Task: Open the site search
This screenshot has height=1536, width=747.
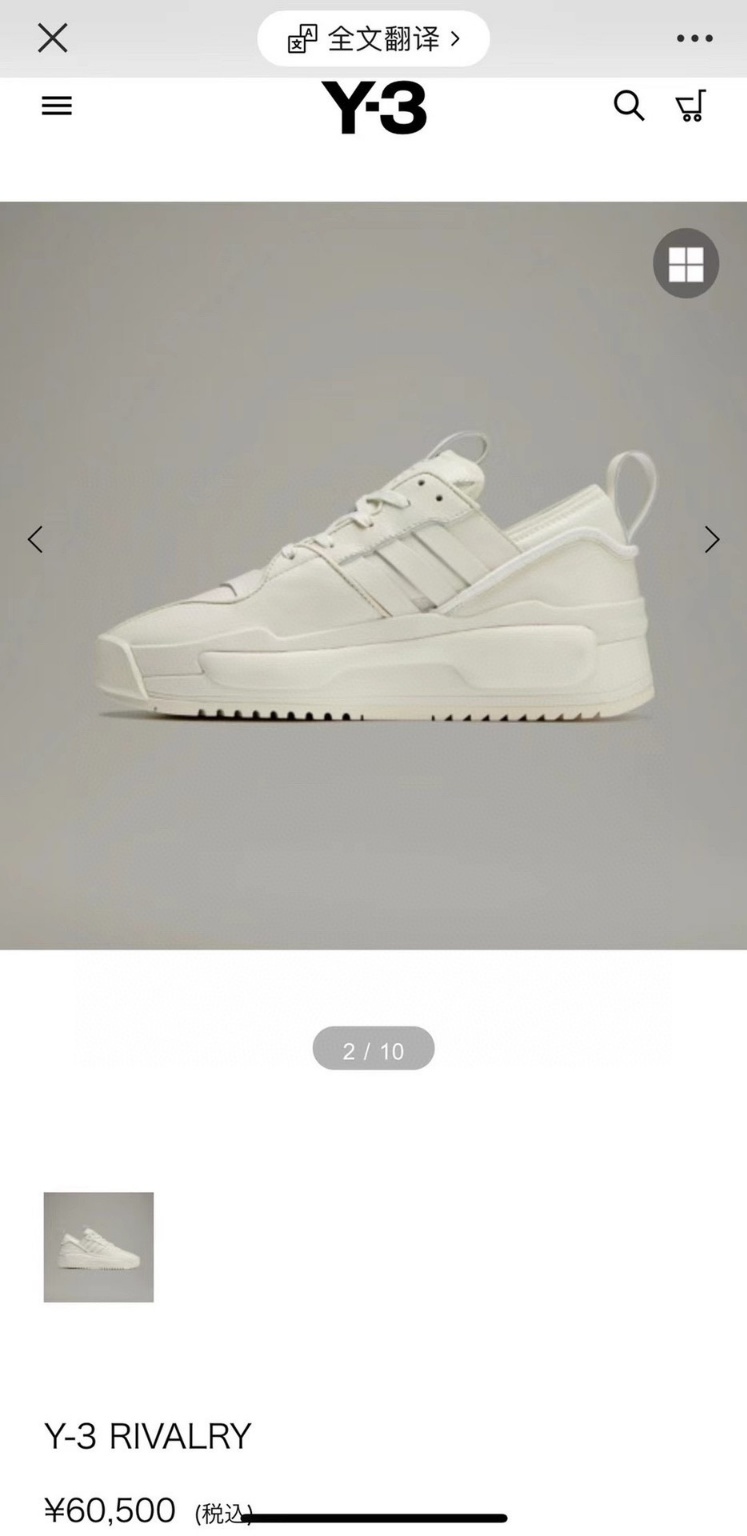Action: [628, 105]
